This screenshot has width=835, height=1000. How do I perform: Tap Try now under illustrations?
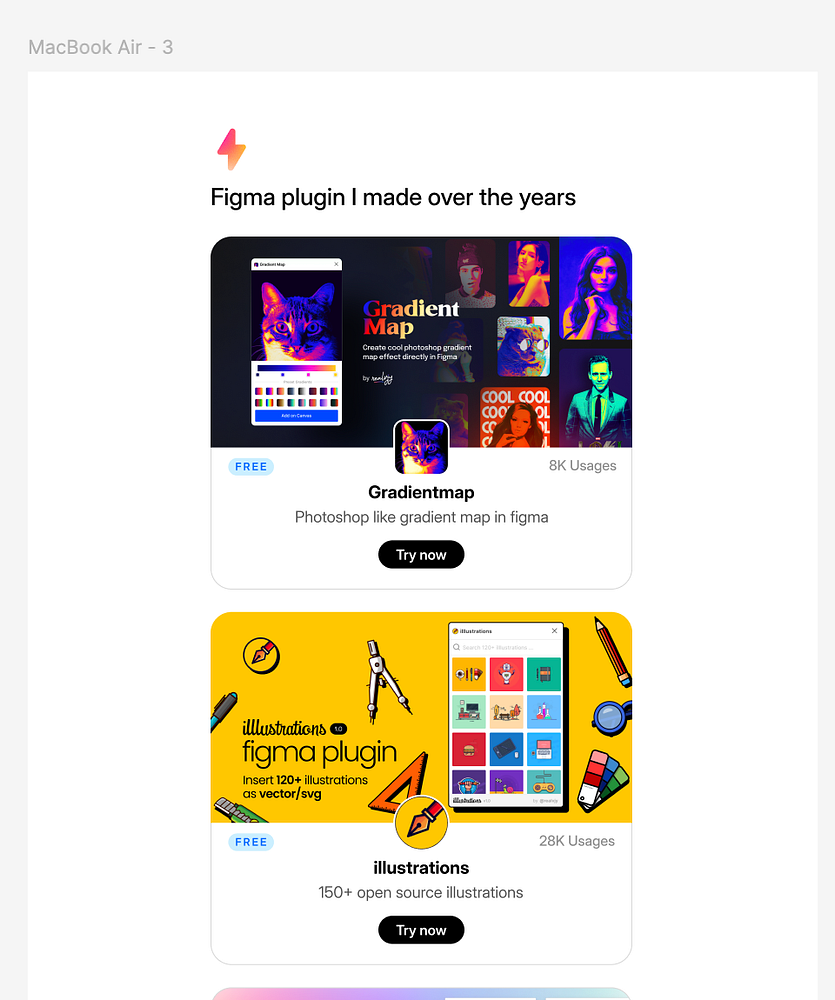tap(421, 930)
